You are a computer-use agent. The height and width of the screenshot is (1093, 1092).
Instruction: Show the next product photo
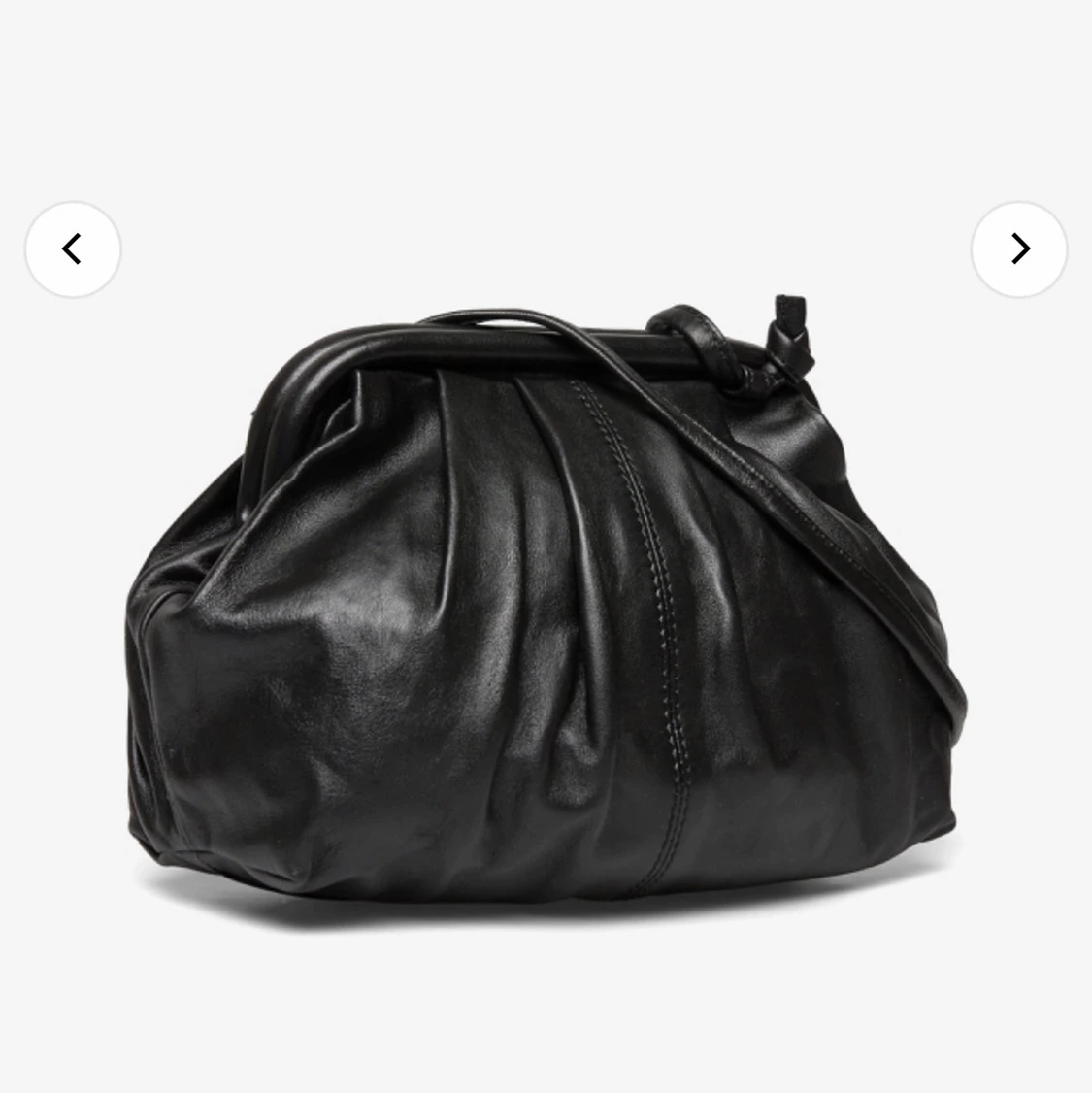(x=1018, y=249)
